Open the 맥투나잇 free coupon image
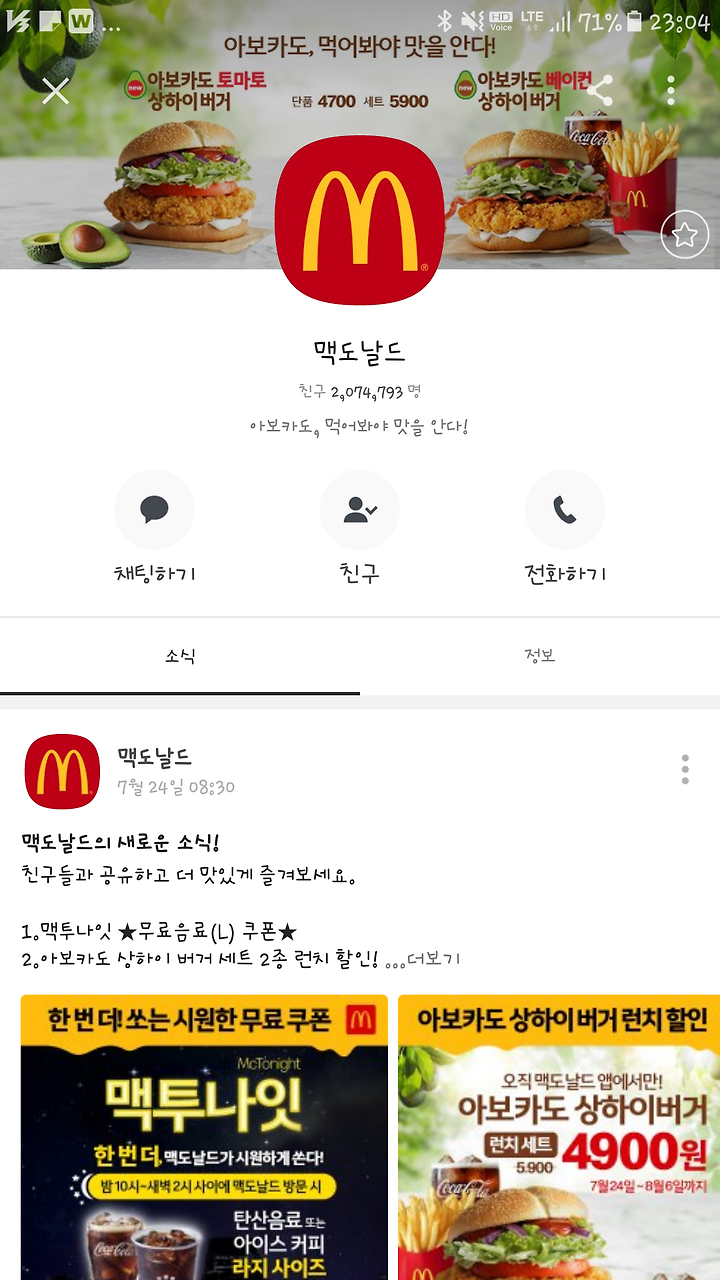 204,1138
